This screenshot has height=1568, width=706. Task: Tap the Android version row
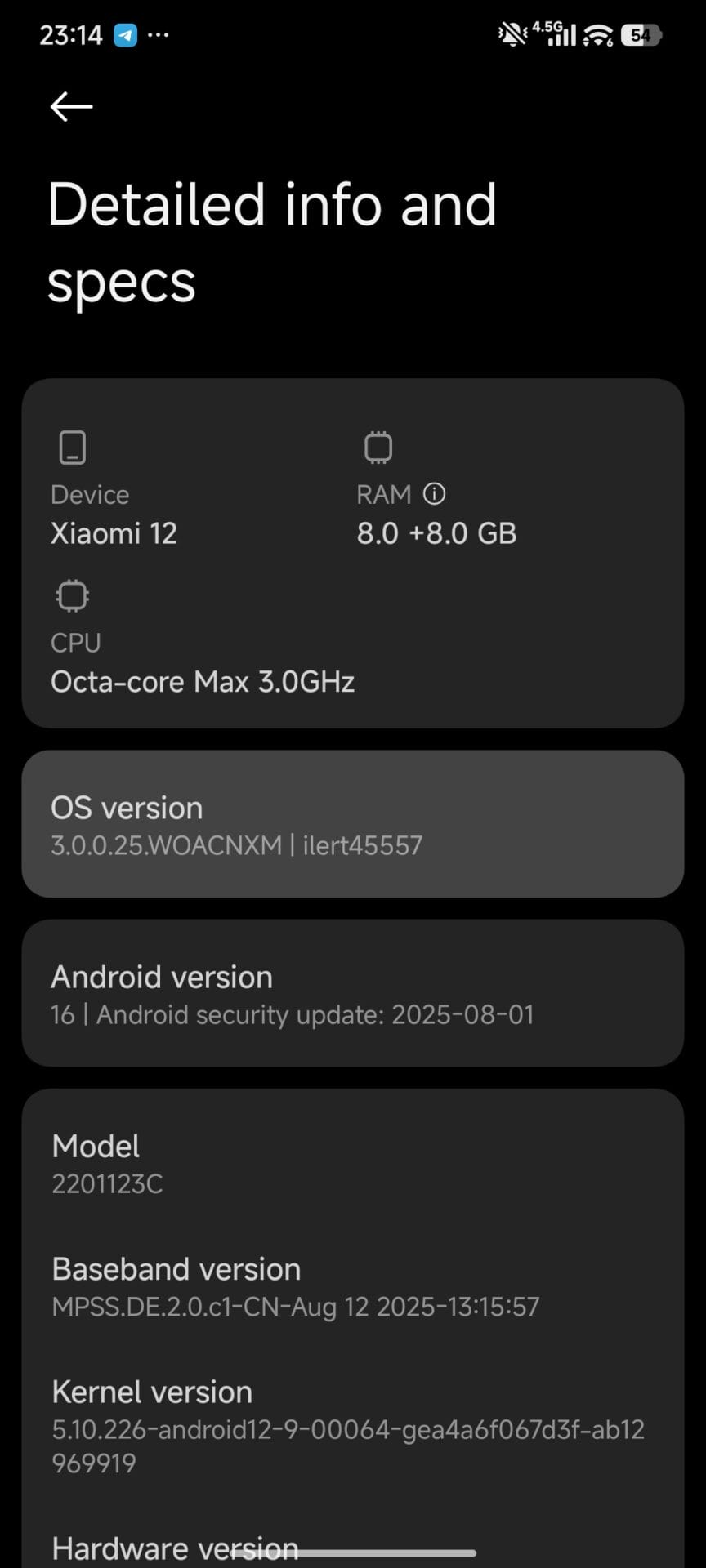tap(352, 994)
